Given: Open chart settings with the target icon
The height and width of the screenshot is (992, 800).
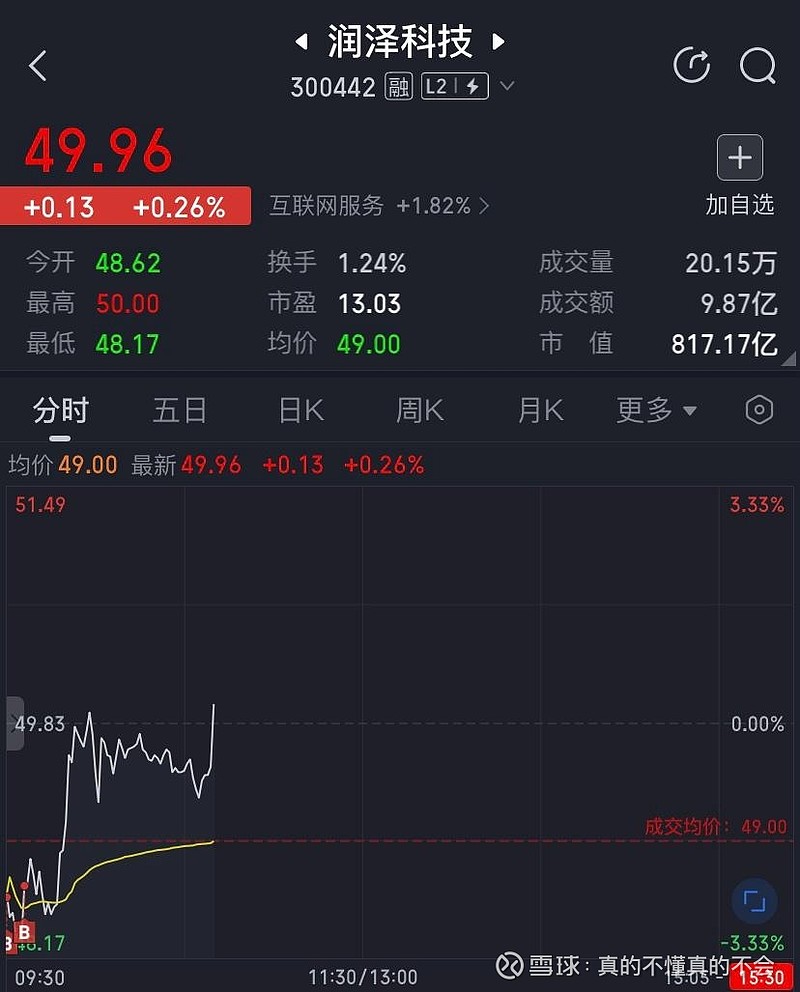Looking at the screenshot, I should [x=759, y=410].
